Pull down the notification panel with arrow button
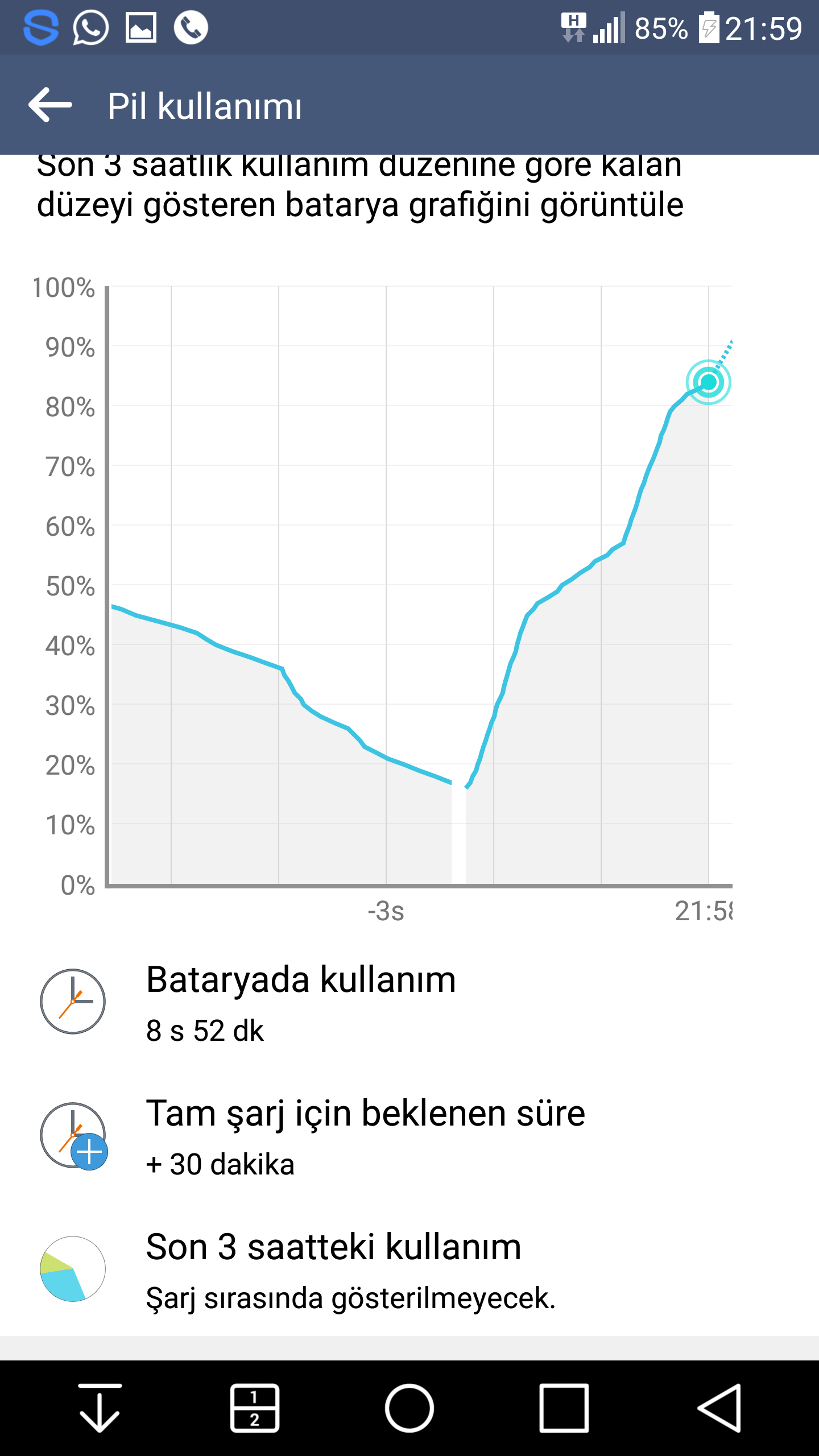This screenshot has width=819, height=1456. click(100, 1408)
